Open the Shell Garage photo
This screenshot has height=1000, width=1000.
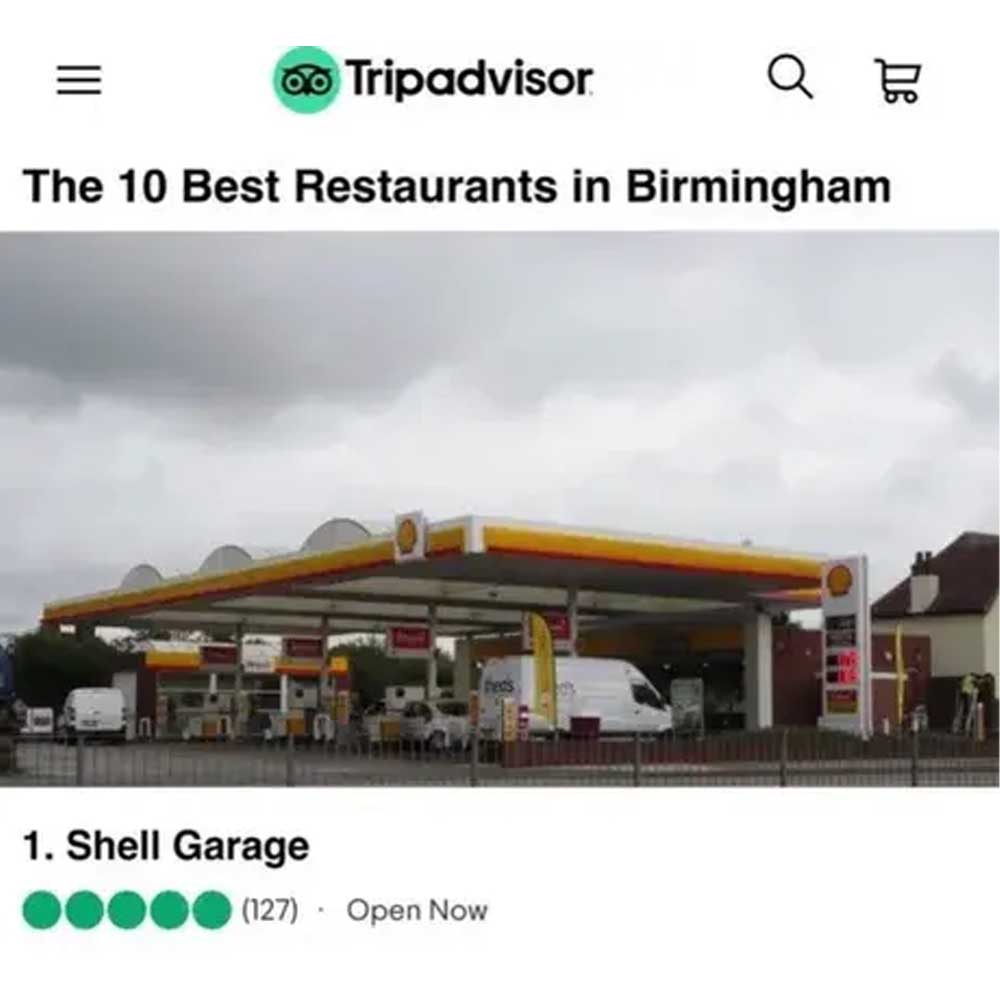(x=500, y=508)
